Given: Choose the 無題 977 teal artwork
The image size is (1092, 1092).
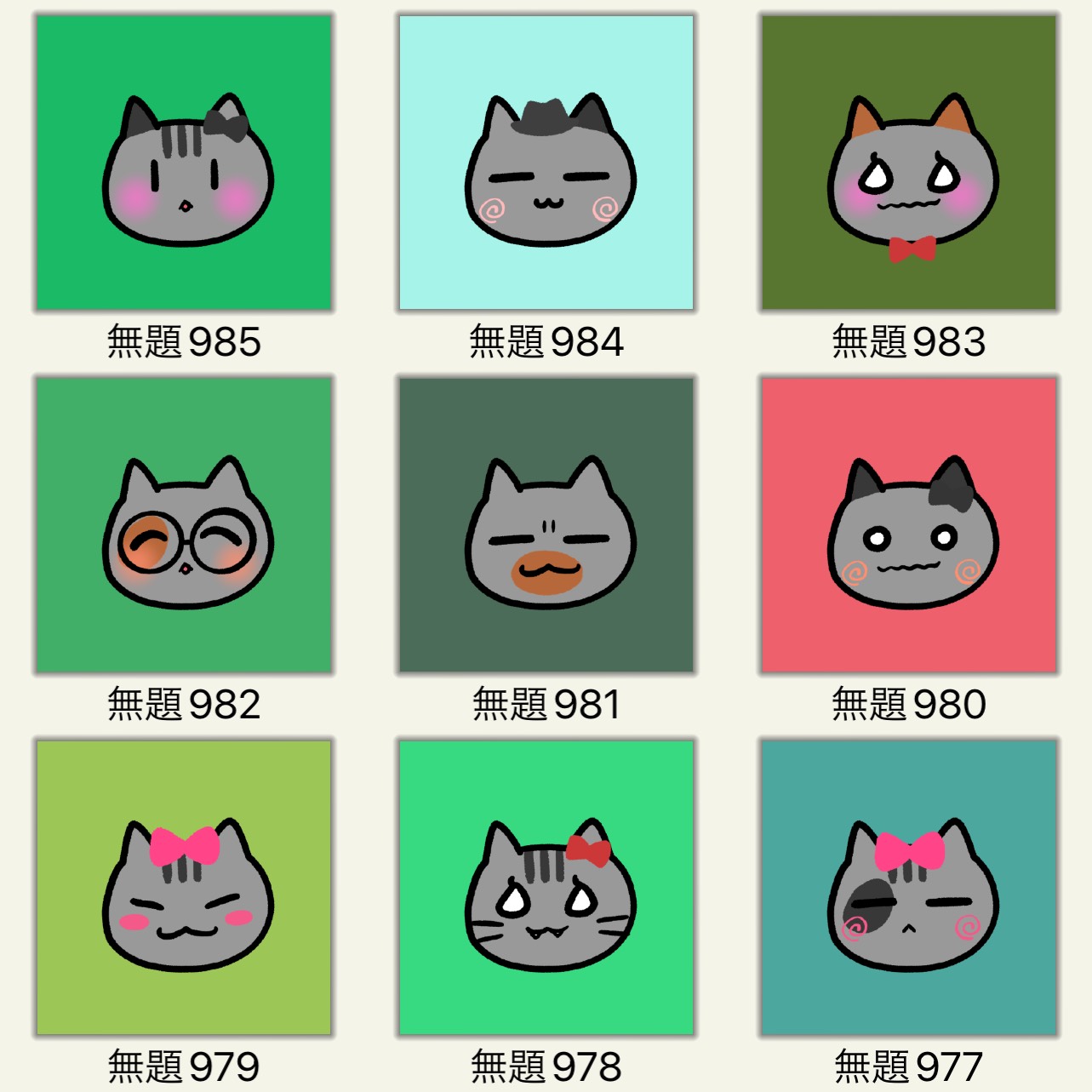Looking at the screenshot, I should [x=909, y=888].
